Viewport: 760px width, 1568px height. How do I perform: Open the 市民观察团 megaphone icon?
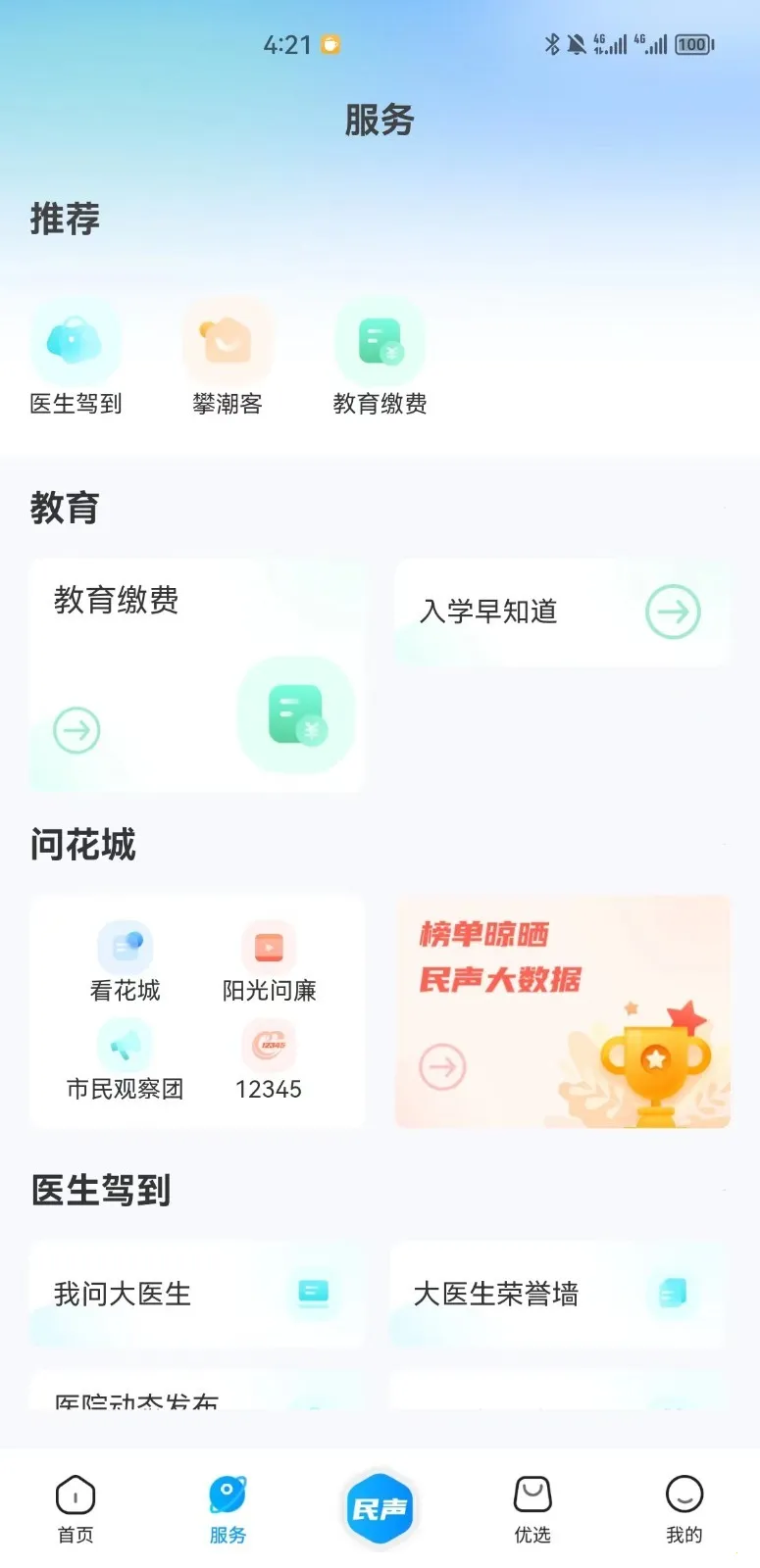tap(125, 1046)
